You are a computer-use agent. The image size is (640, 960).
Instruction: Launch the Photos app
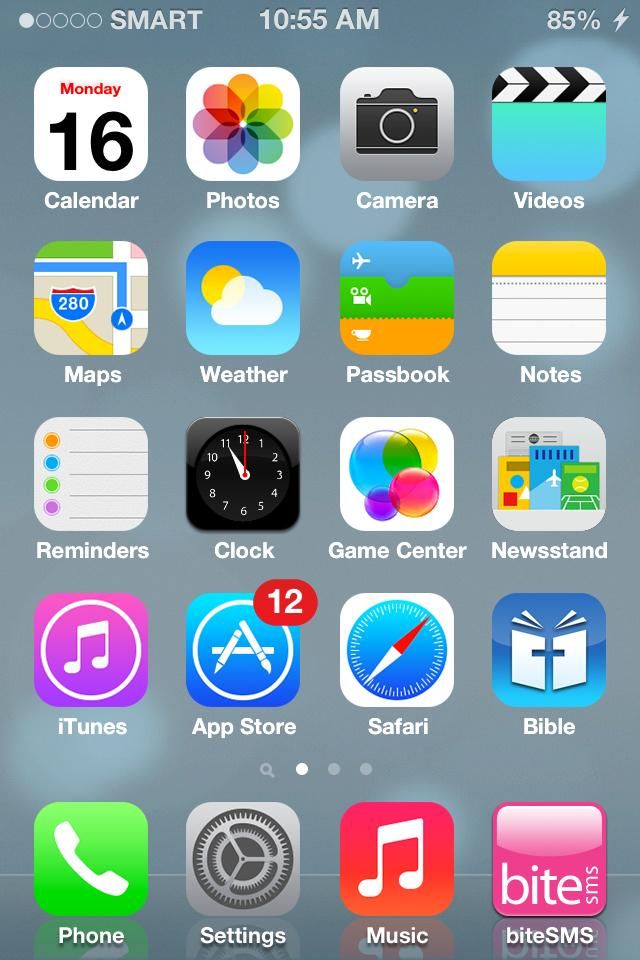[243, 124]
